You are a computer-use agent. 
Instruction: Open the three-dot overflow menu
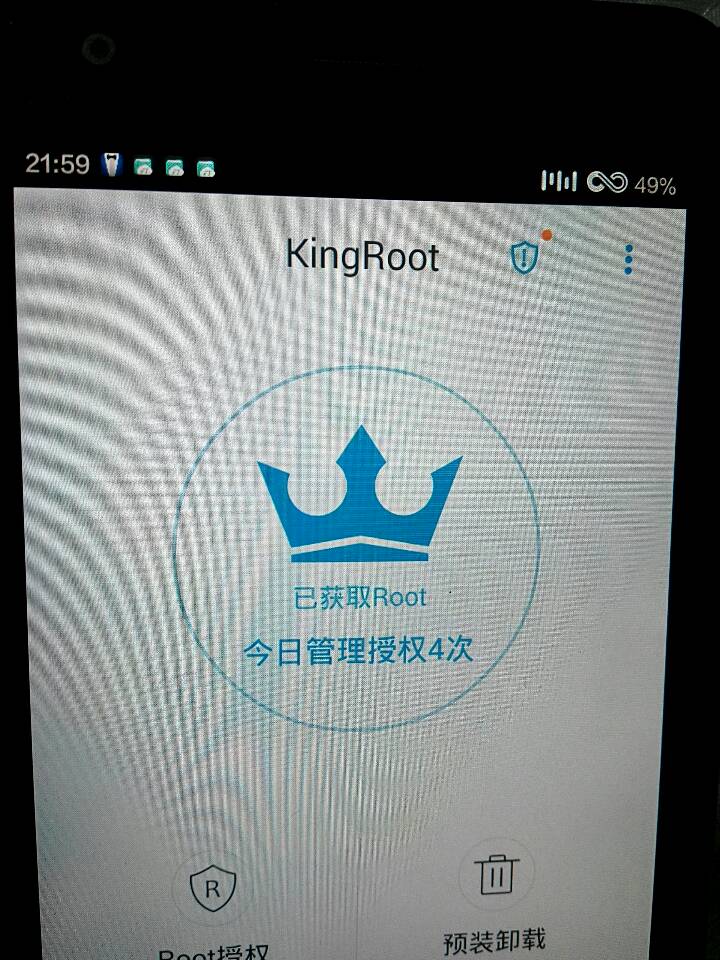[x=628, y=258]
